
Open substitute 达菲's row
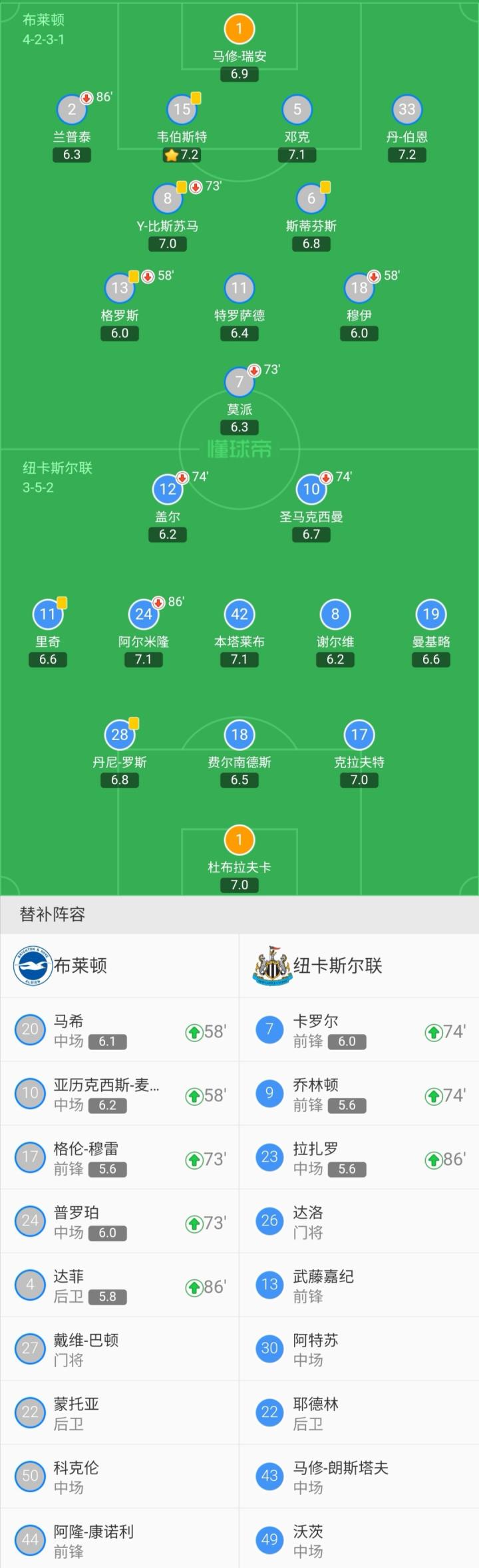120,1285
